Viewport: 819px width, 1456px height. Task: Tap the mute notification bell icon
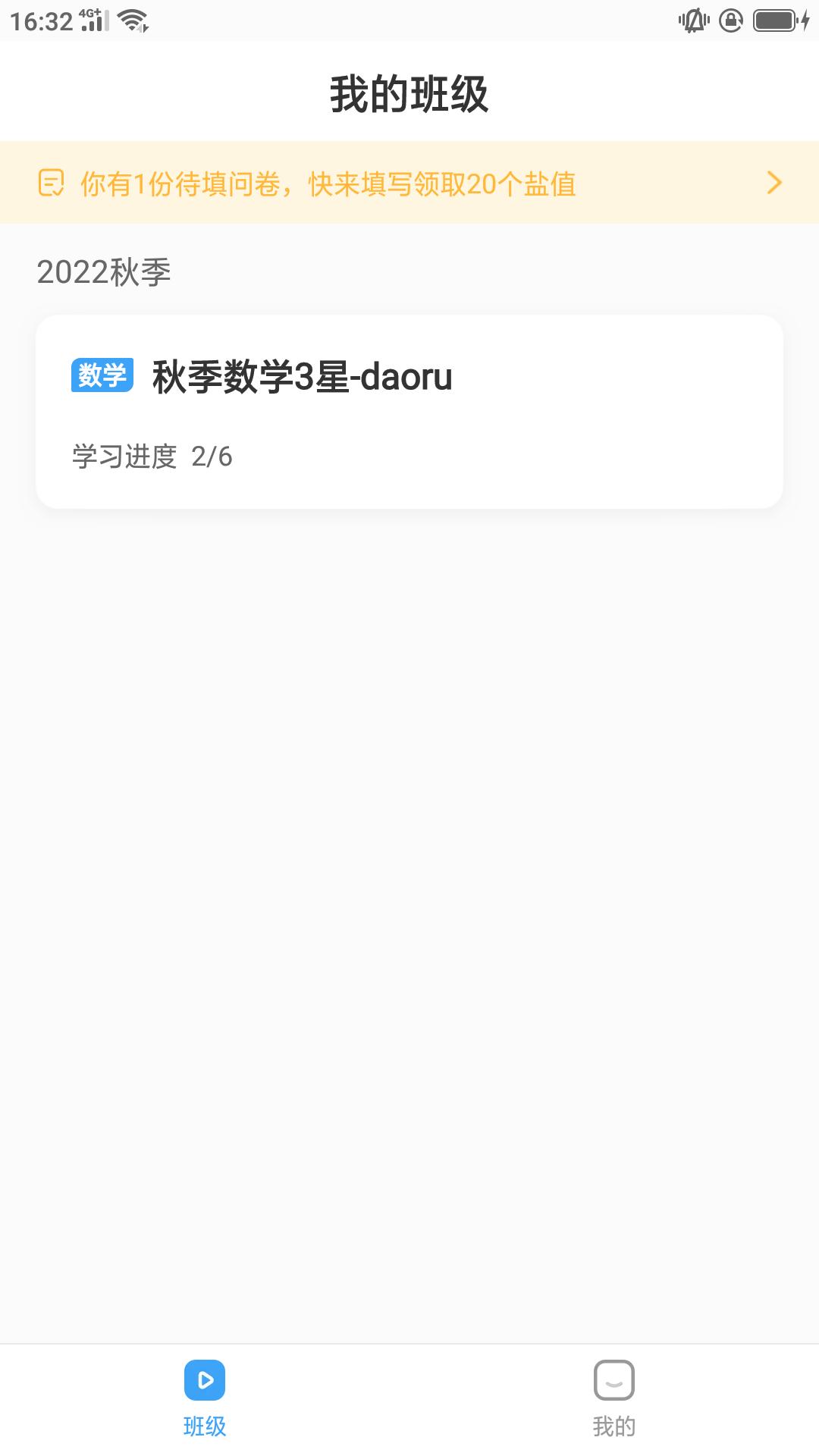pos(692,20)
